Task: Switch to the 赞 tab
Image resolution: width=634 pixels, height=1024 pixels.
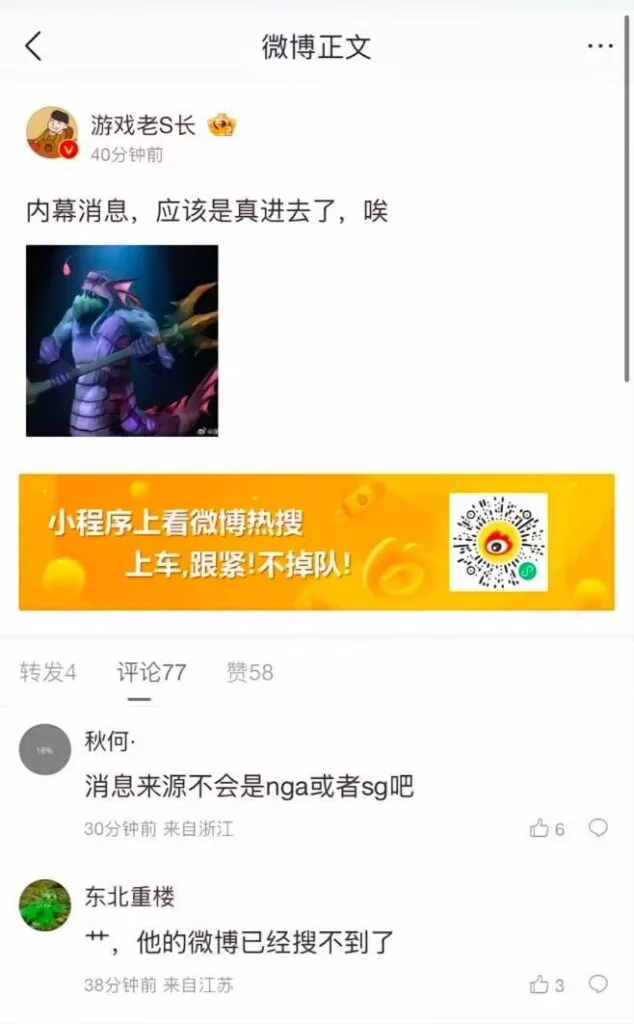Action: (249, 672)
